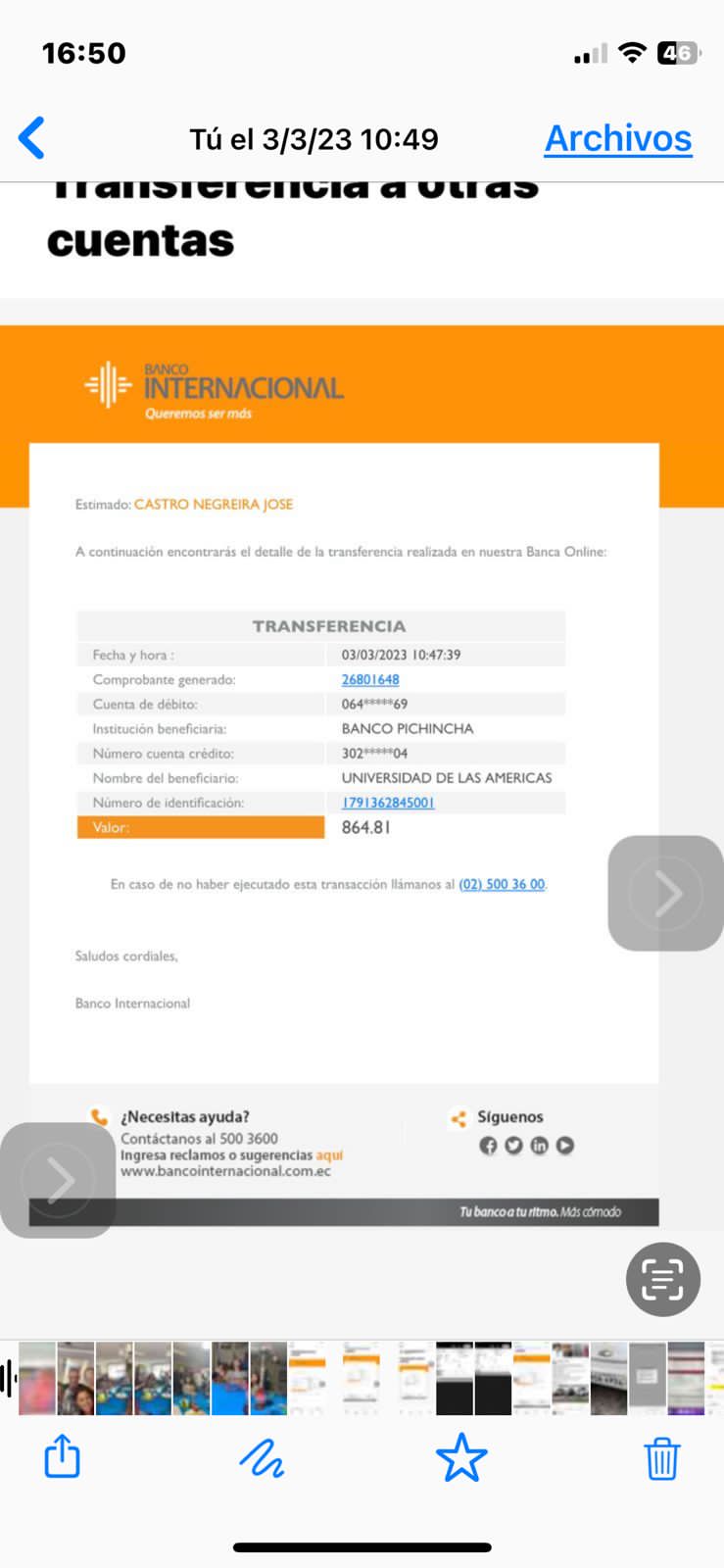Delete this image with the trash icon

coord(661,1457)
